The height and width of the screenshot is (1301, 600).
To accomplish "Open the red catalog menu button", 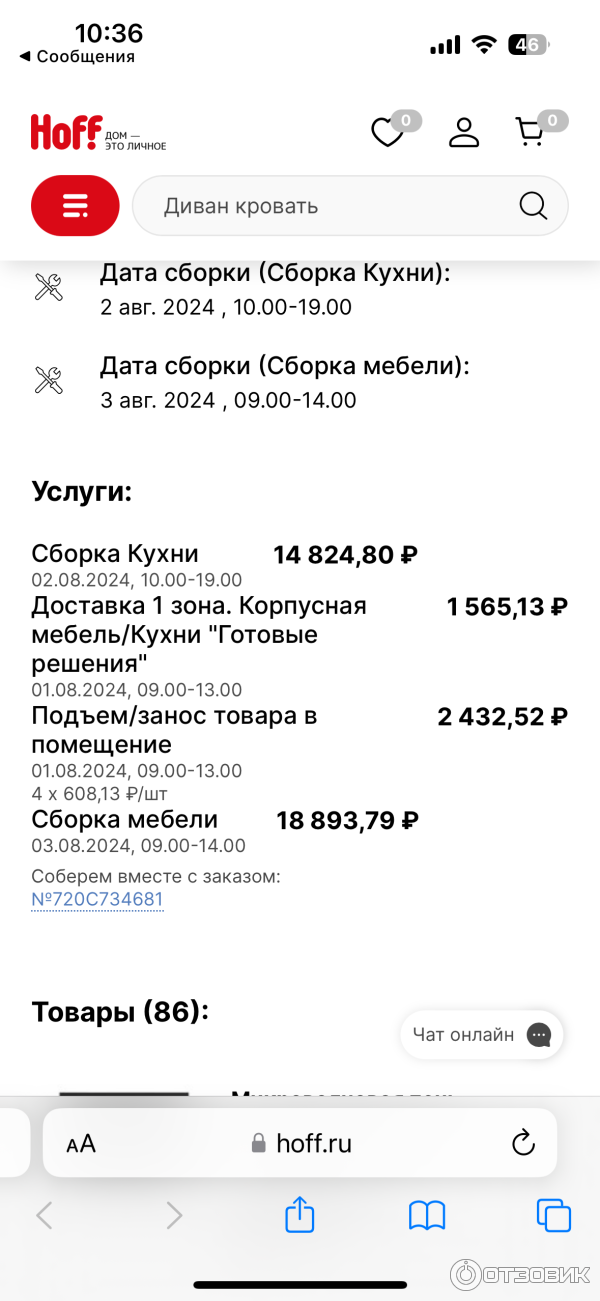I will pyautogui.click(x=75, y=206).
